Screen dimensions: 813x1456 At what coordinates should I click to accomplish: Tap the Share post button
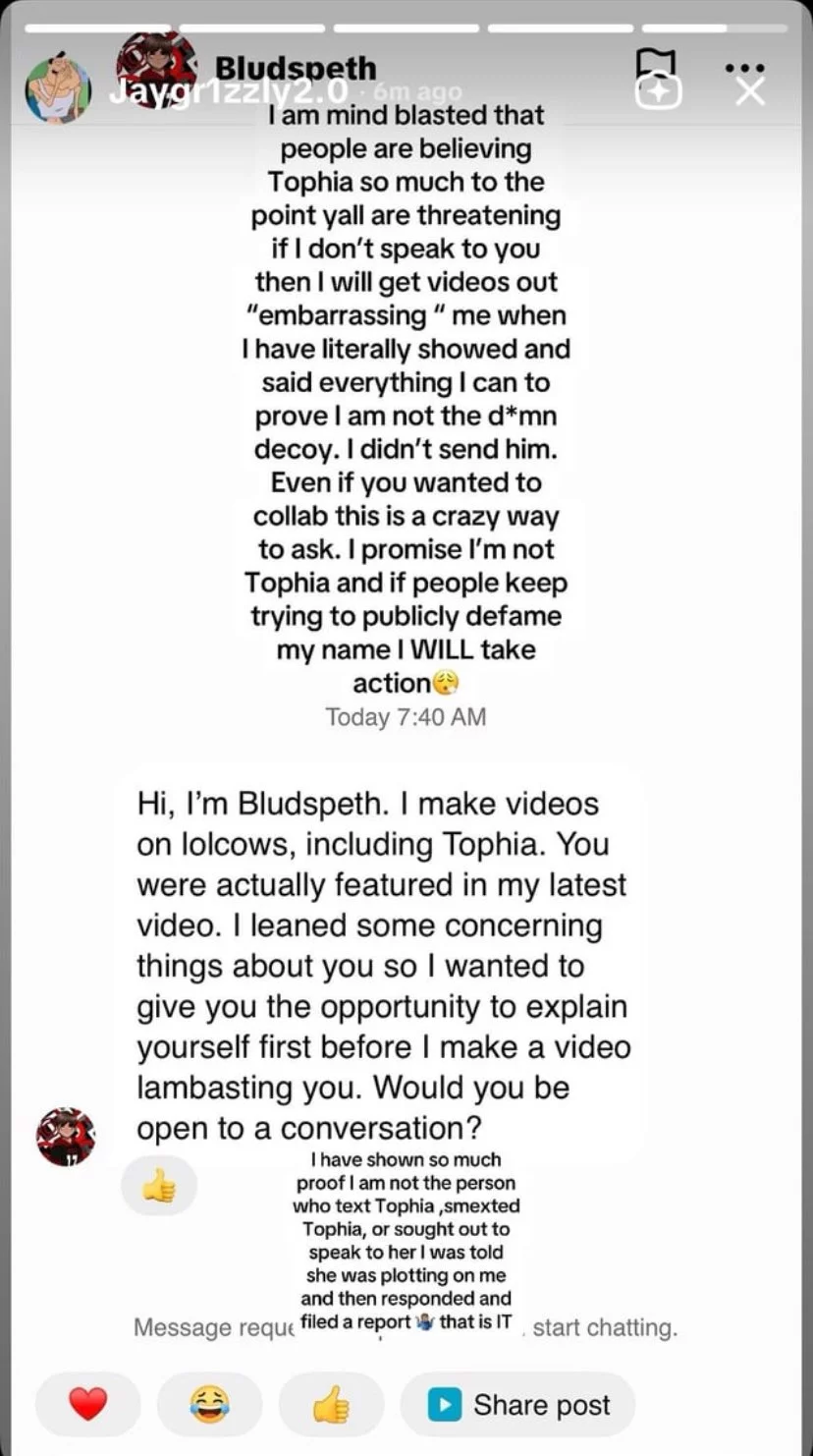point(518,1404)
